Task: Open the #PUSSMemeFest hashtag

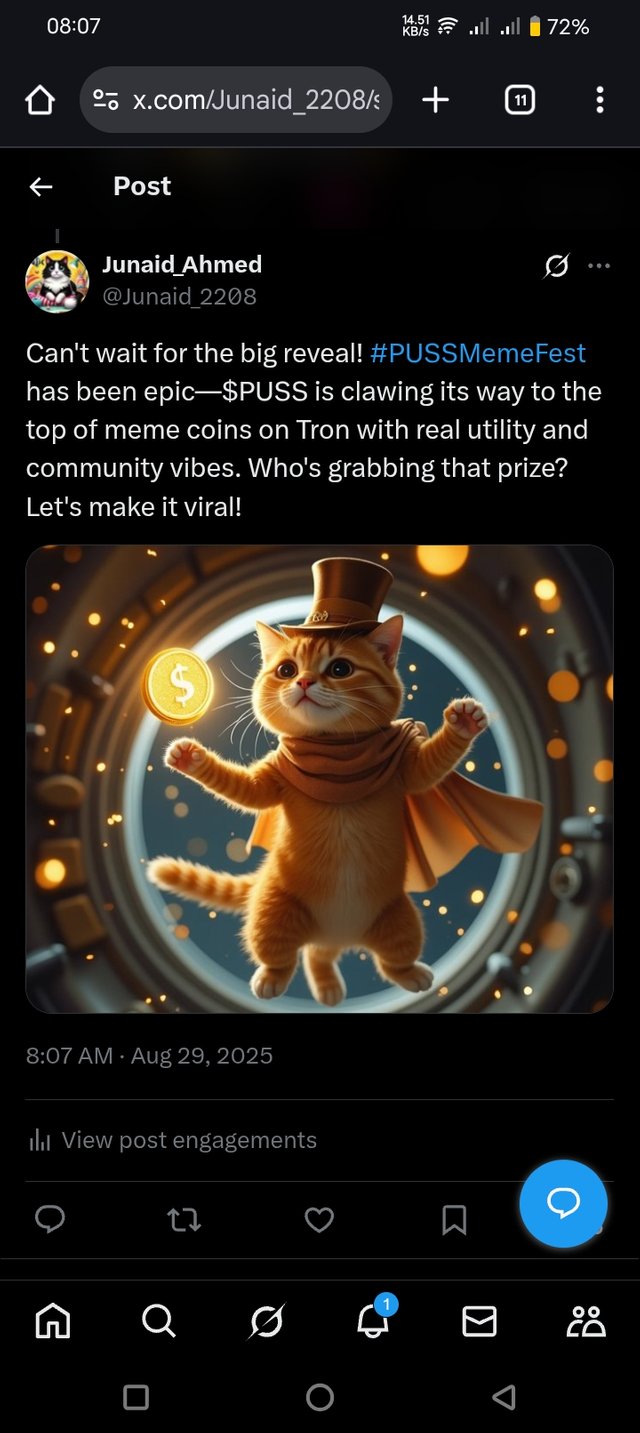Action: [x=477, y=353]
